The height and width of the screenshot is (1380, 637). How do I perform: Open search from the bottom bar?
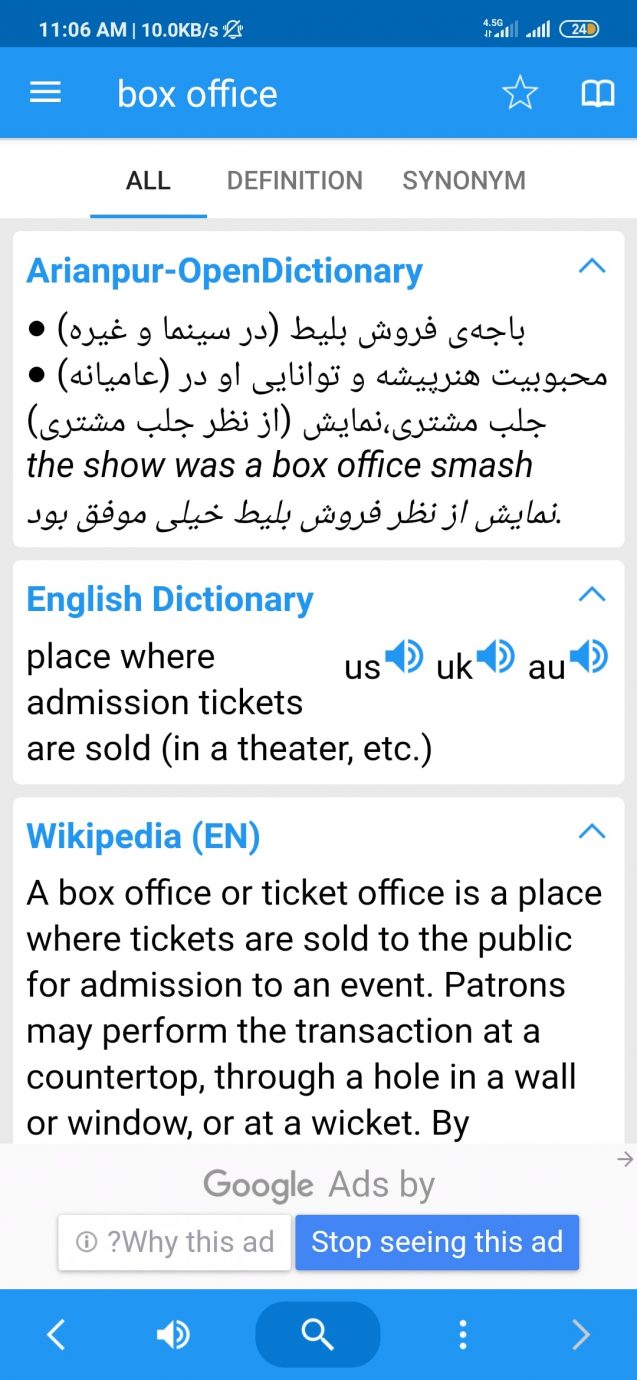[x=318, y=1334]
